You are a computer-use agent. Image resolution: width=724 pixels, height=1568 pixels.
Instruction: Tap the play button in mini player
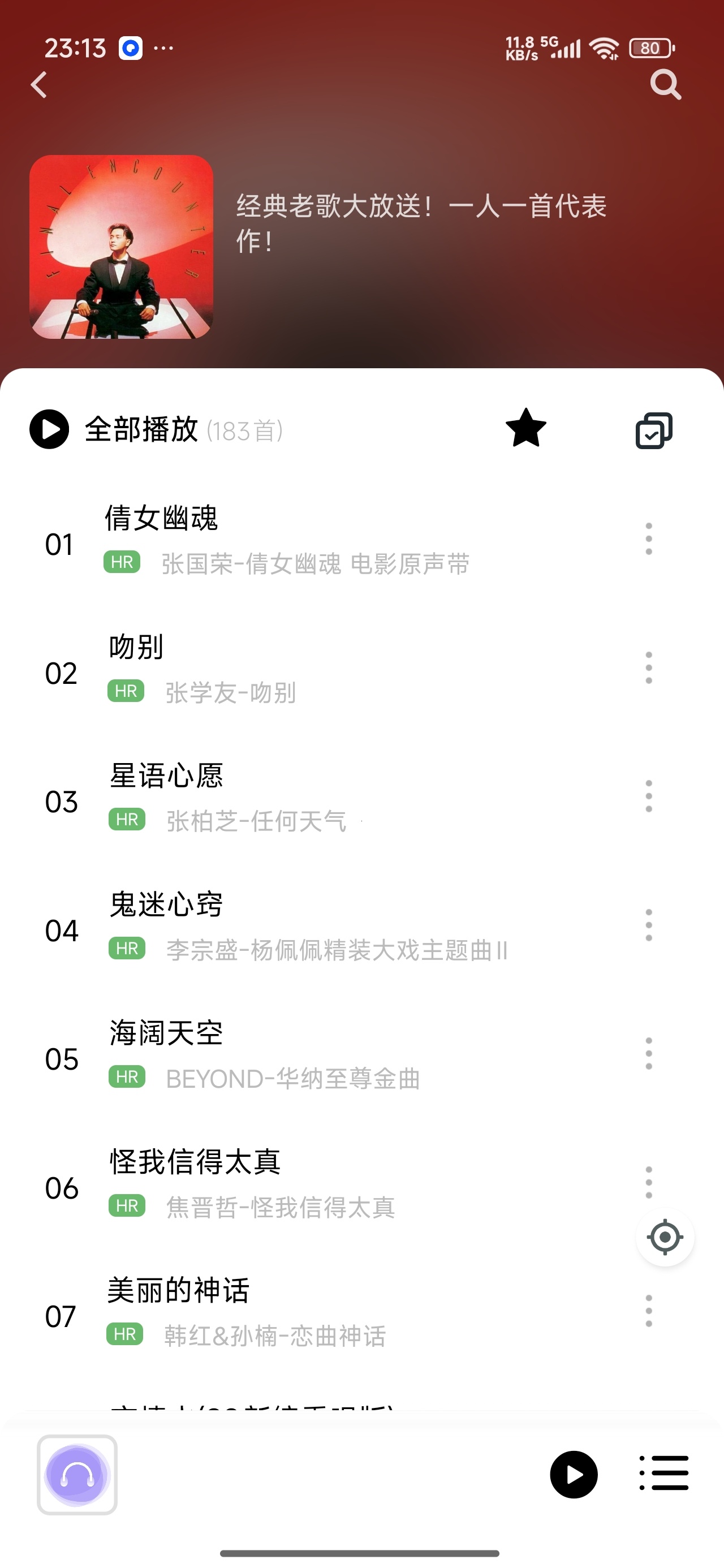point(574,1475)
